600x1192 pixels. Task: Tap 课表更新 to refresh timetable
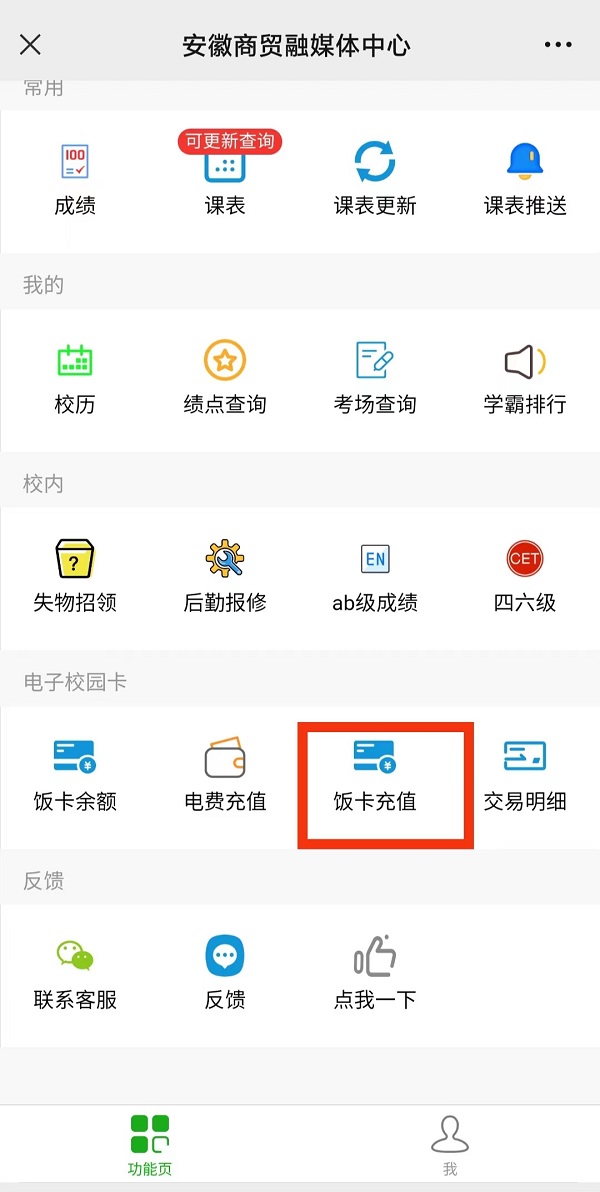pos(375,179)
